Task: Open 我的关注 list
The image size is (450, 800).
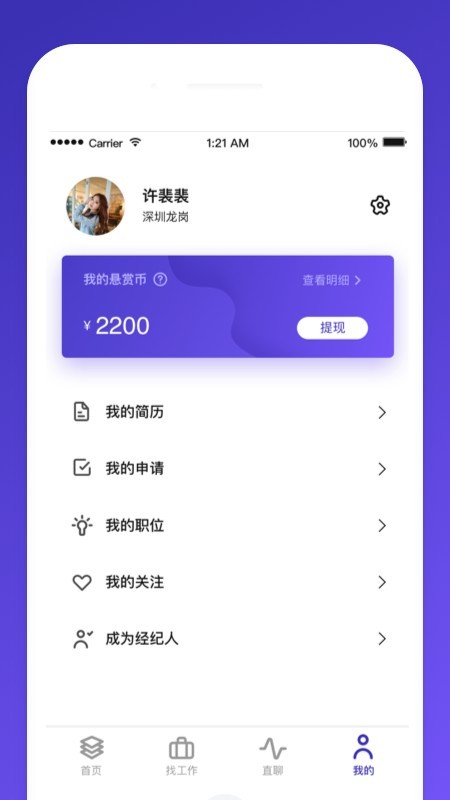Action: [228, 582]
